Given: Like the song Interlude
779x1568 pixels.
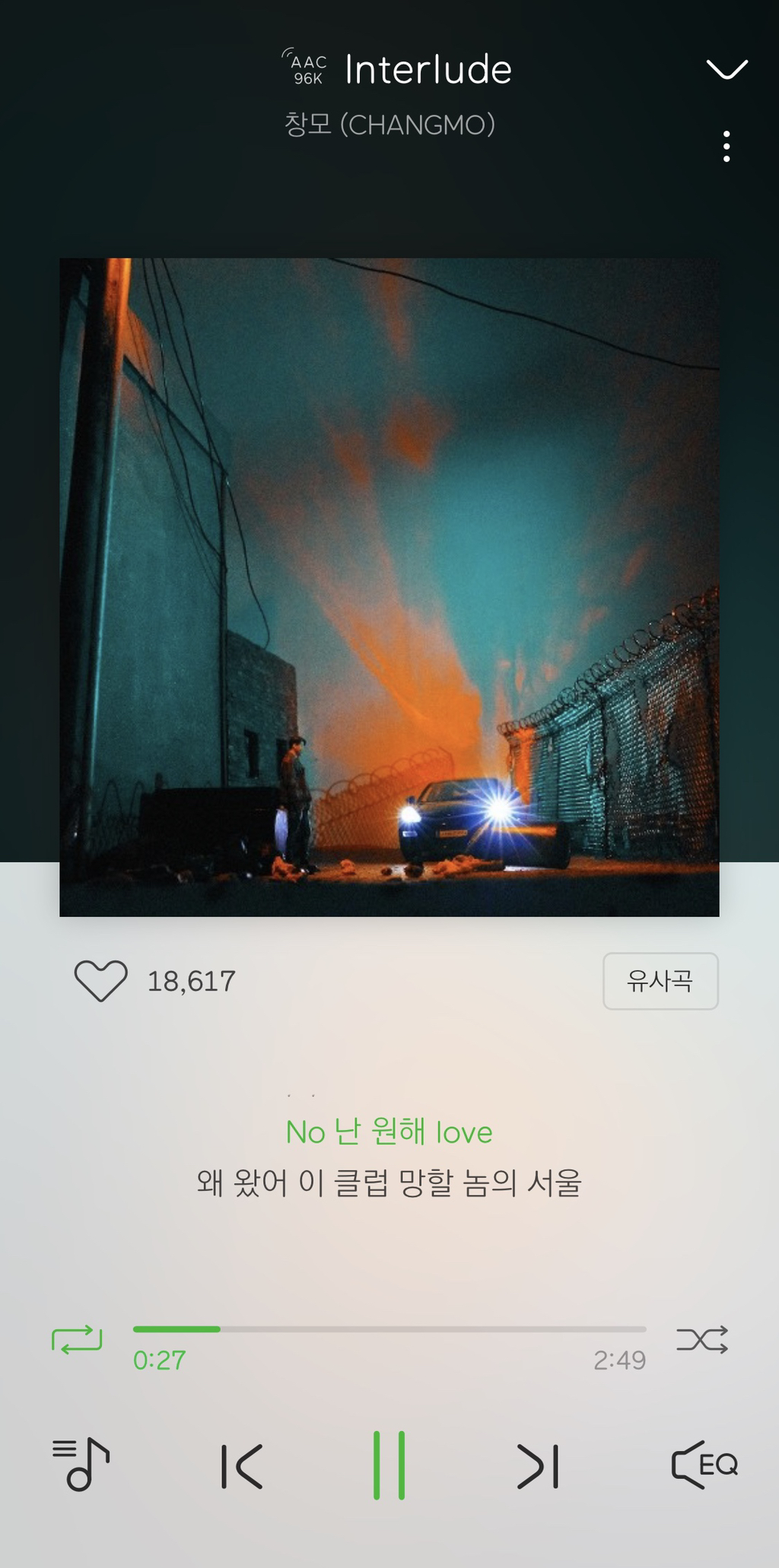Looking at the screenshot, I should point(100,981).
